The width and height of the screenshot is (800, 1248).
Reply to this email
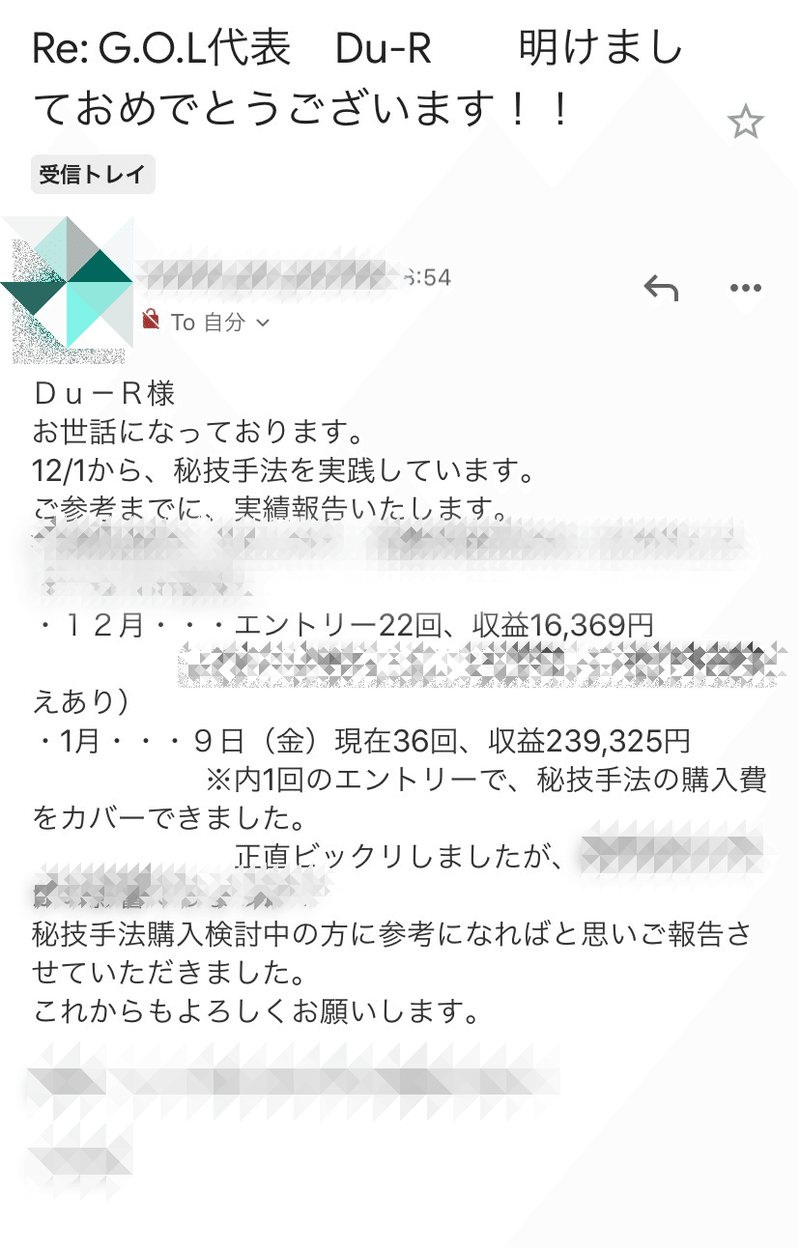click(x=661, y=289)
